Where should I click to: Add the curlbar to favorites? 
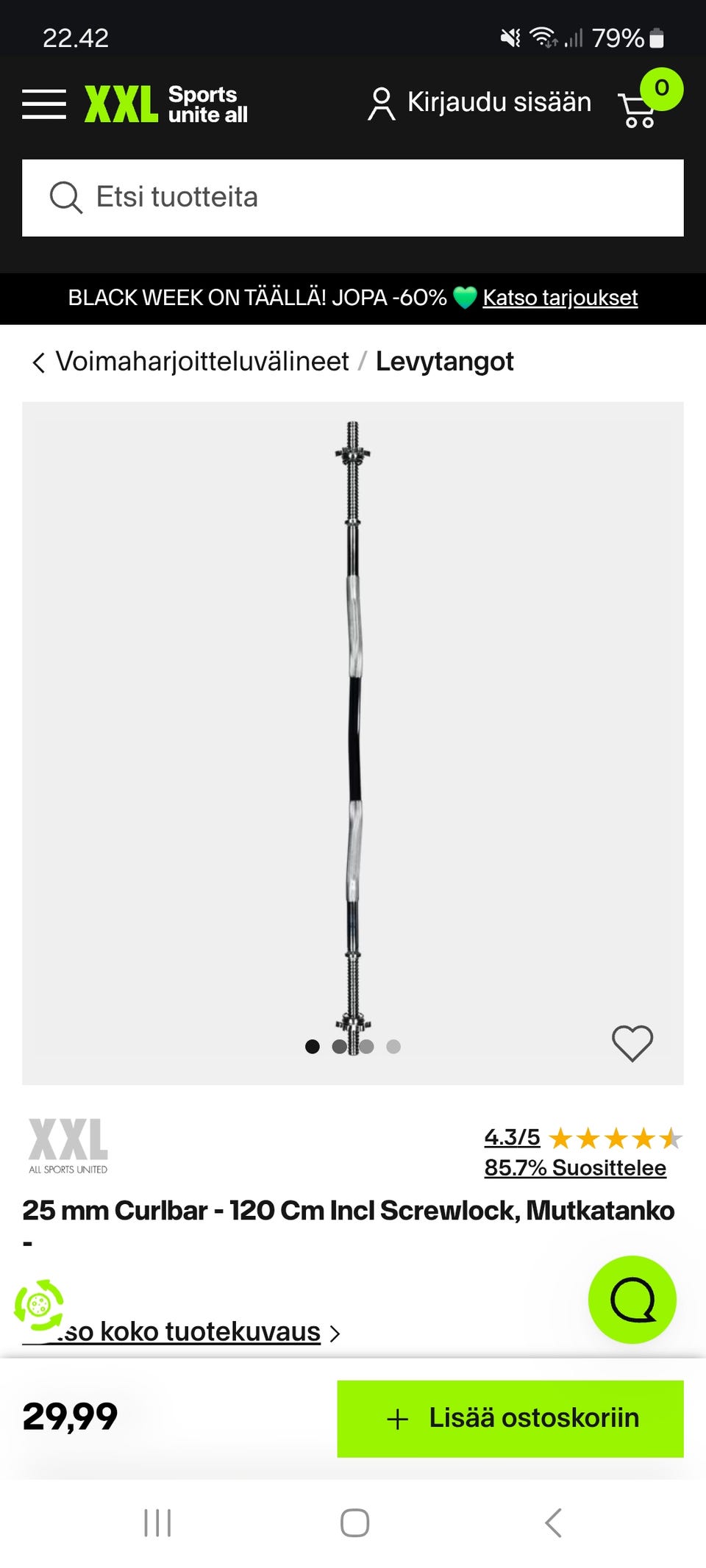(x=632, y=1042)
